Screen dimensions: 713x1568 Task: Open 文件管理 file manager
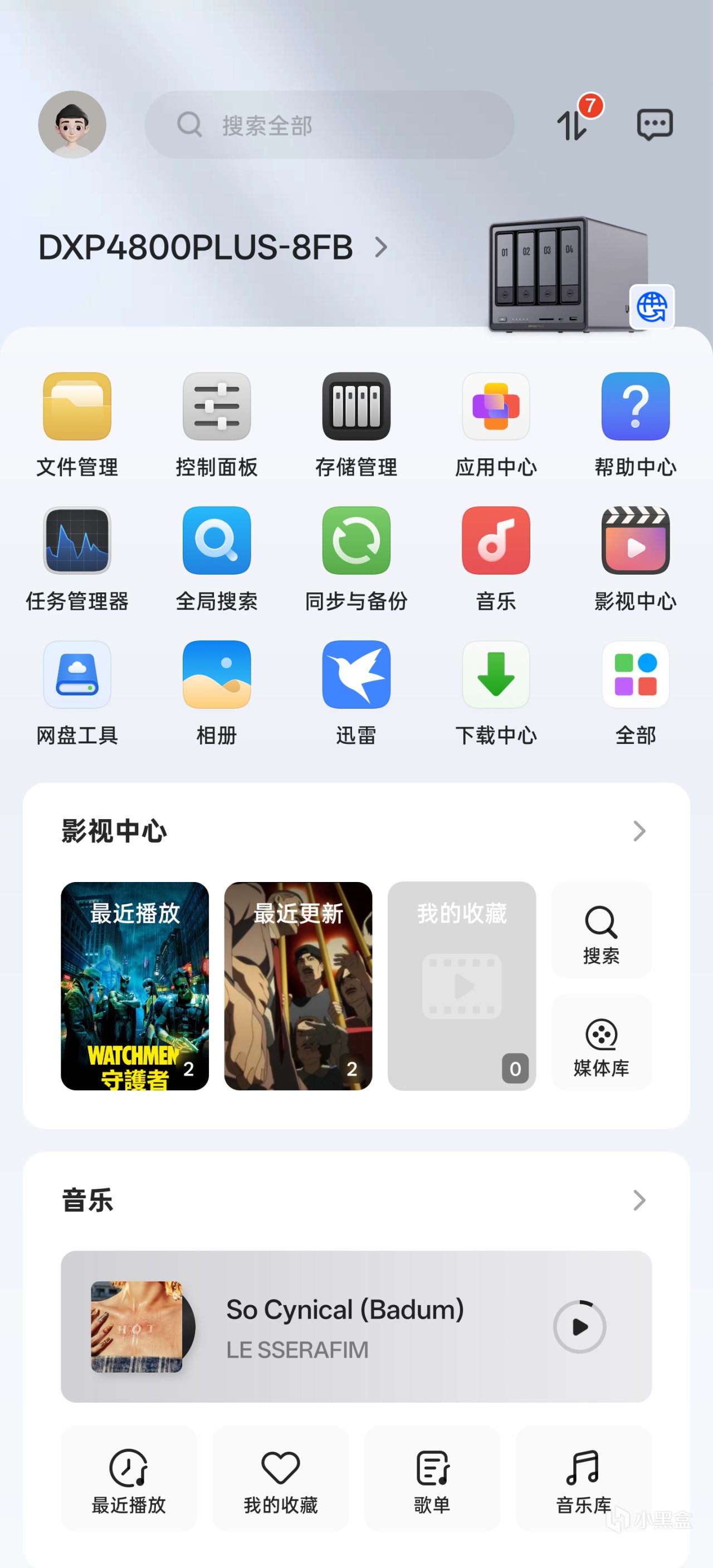tap(77, 406)
